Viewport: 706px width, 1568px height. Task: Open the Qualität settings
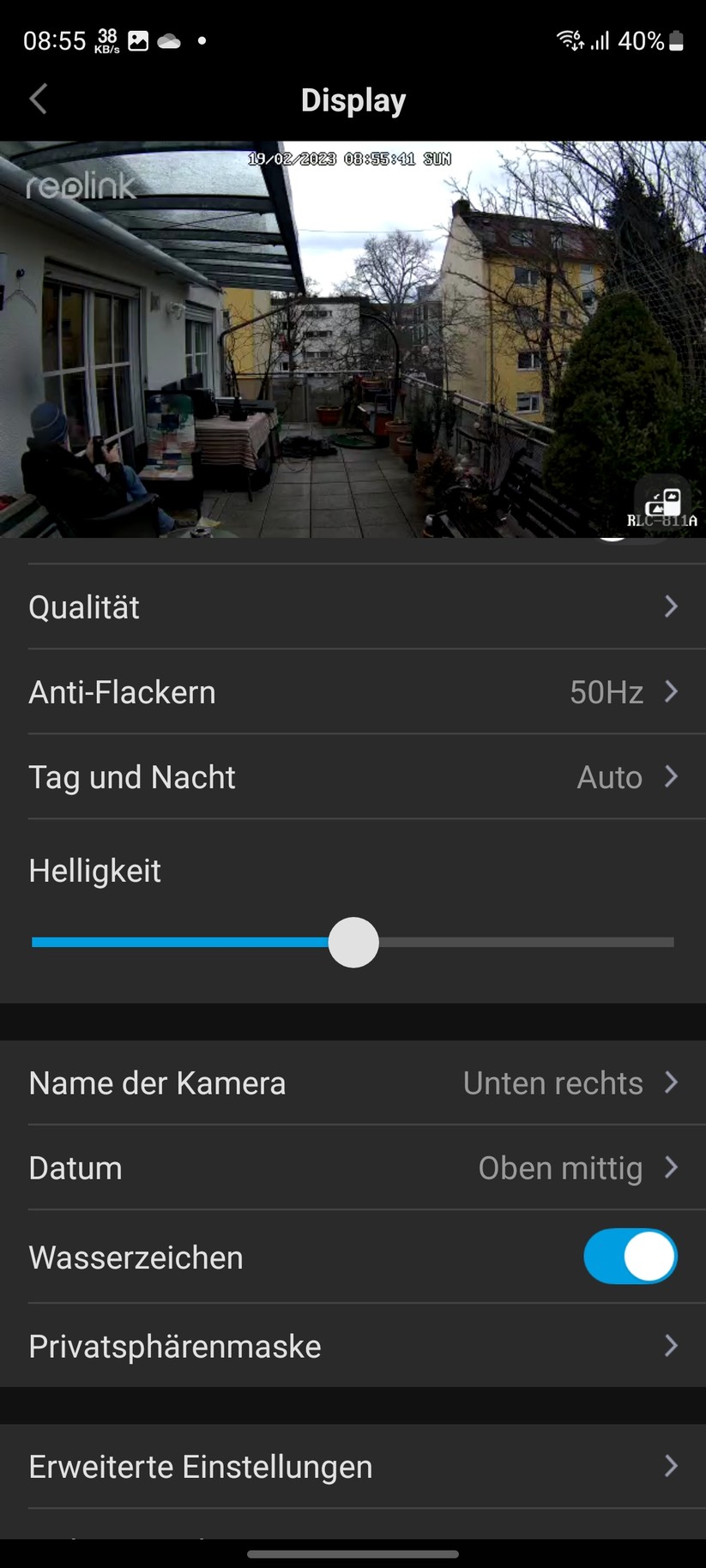point(353,606)
